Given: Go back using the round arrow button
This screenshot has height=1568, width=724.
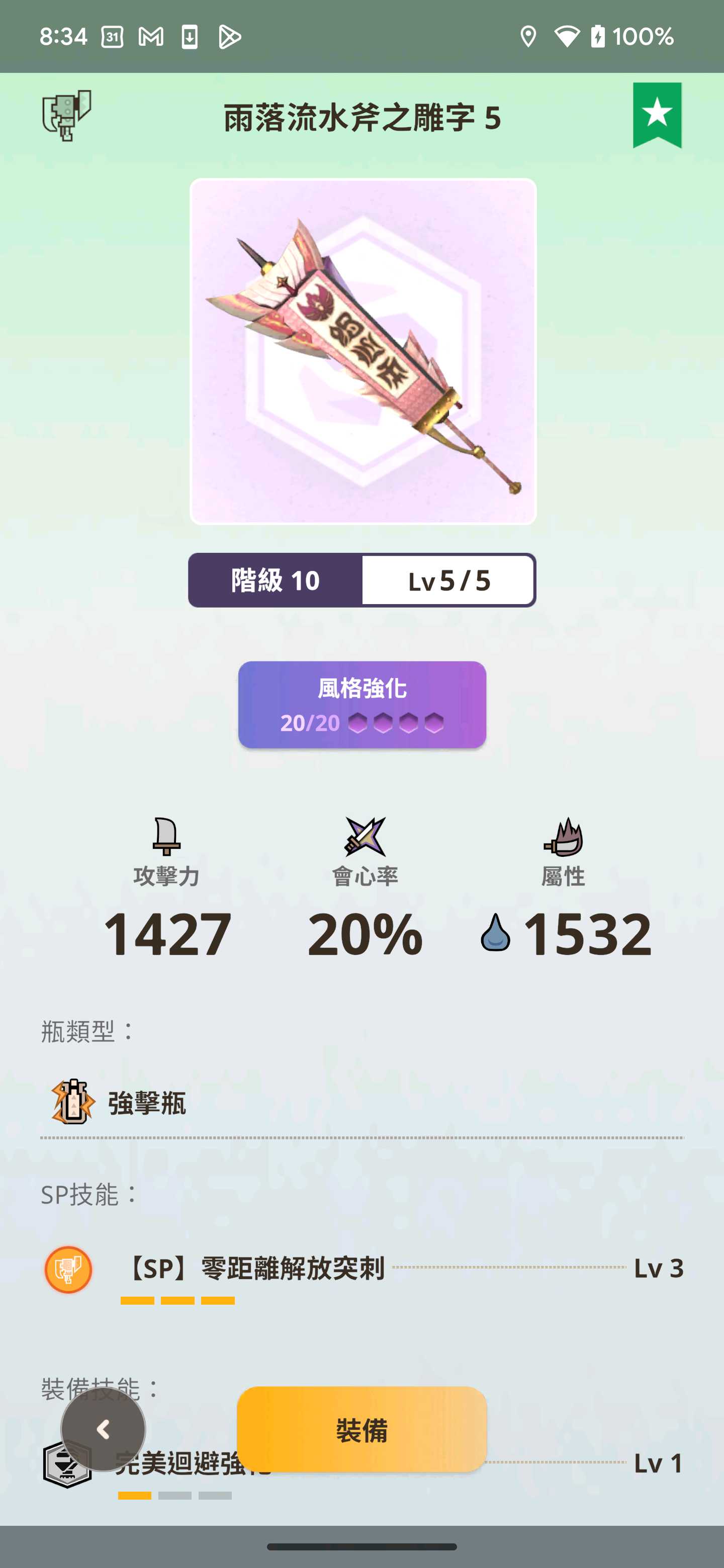Looking at the screenshot, I should [103, 1429].
